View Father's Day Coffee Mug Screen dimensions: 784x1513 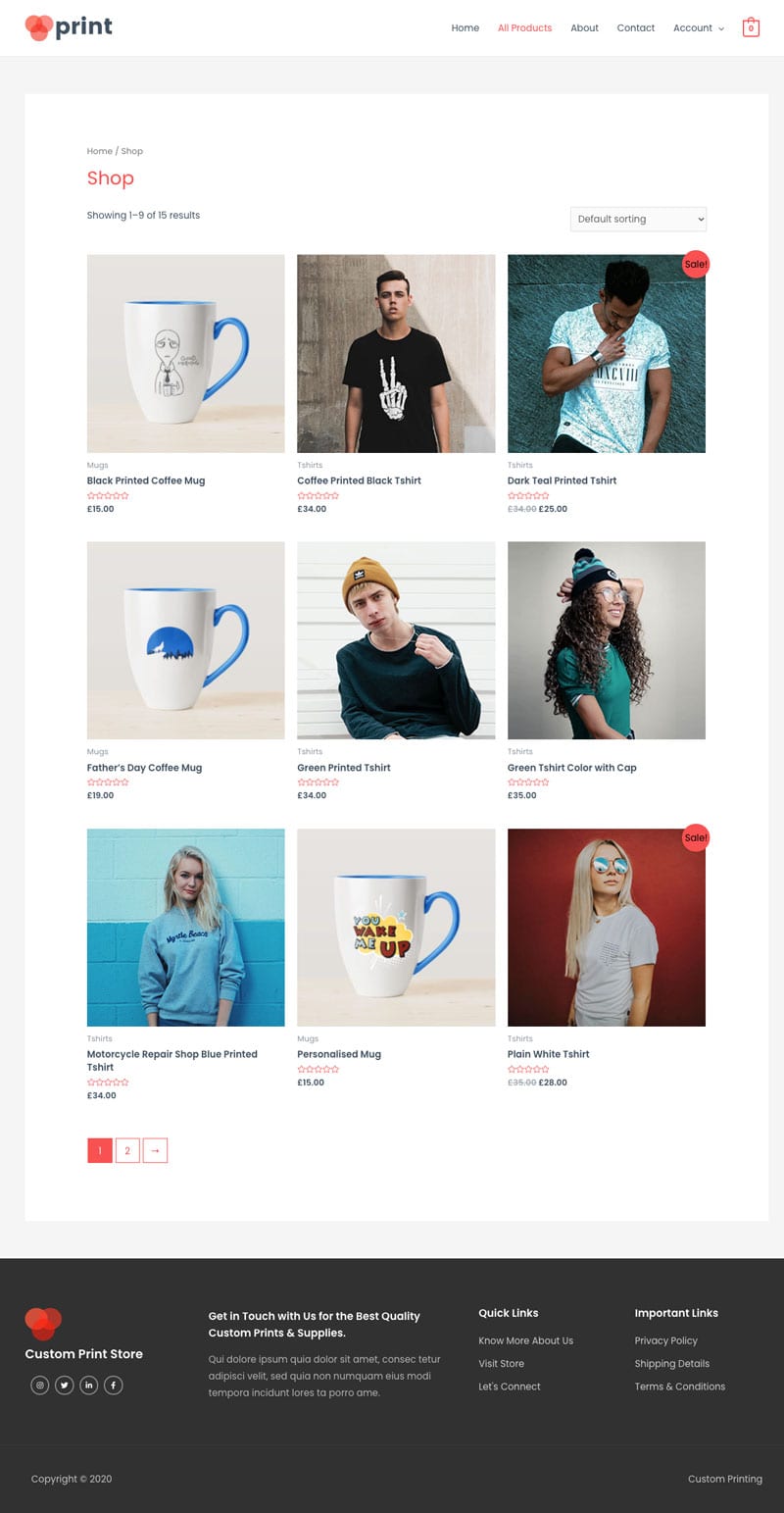click(x=144, y=768)
